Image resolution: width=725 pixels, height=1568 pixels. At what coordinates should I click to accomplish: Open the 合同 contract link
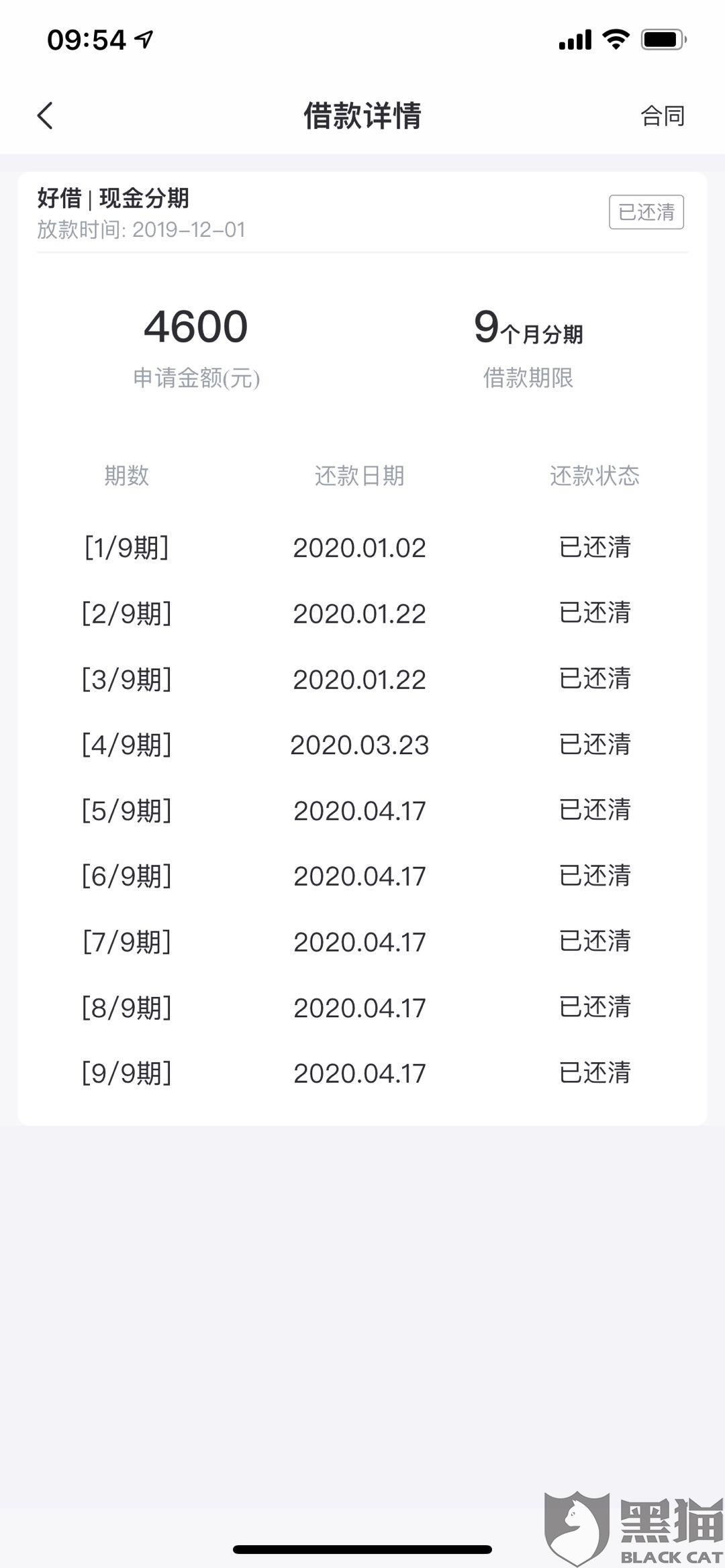[662, 116]
